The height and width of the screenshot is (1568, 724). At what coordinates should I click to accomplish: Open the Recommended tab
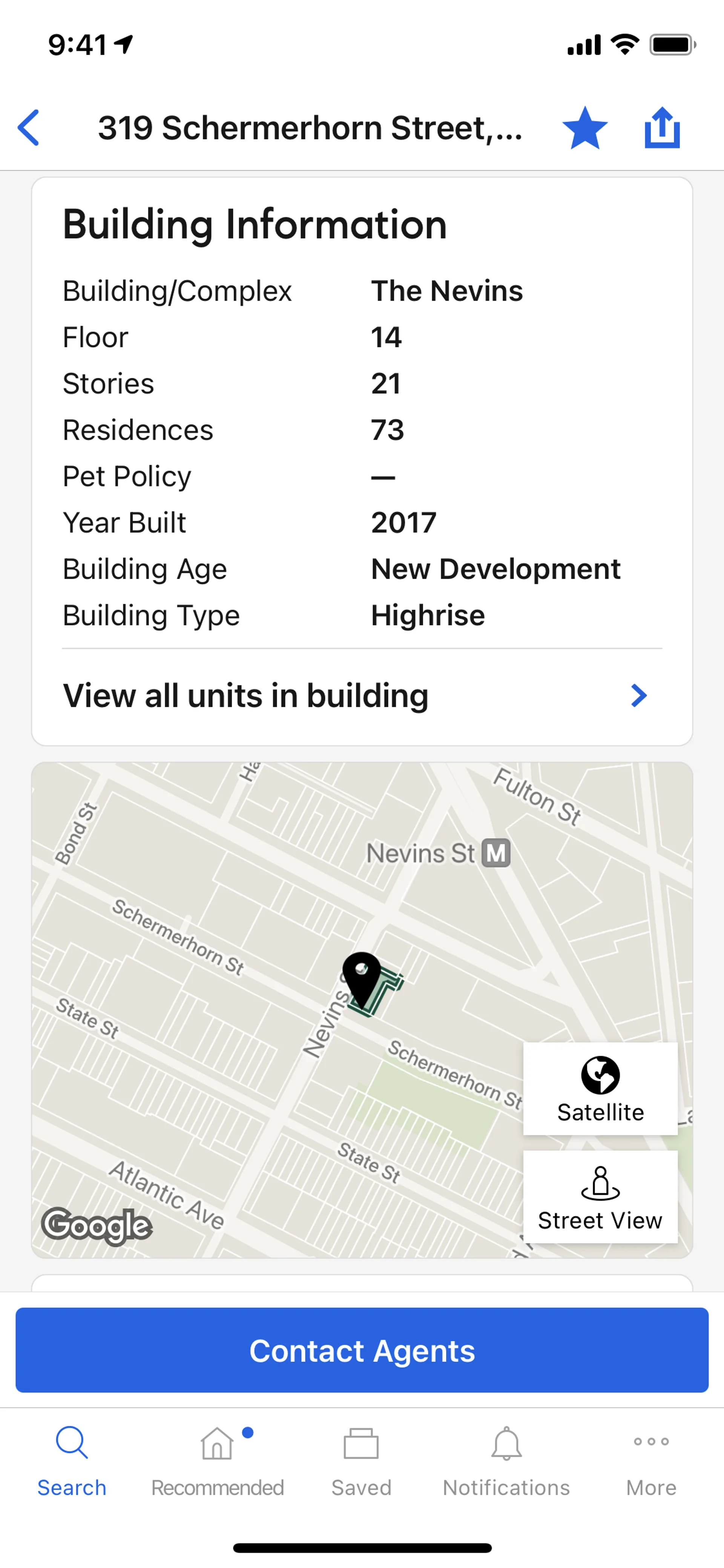tap(217, 1461)
